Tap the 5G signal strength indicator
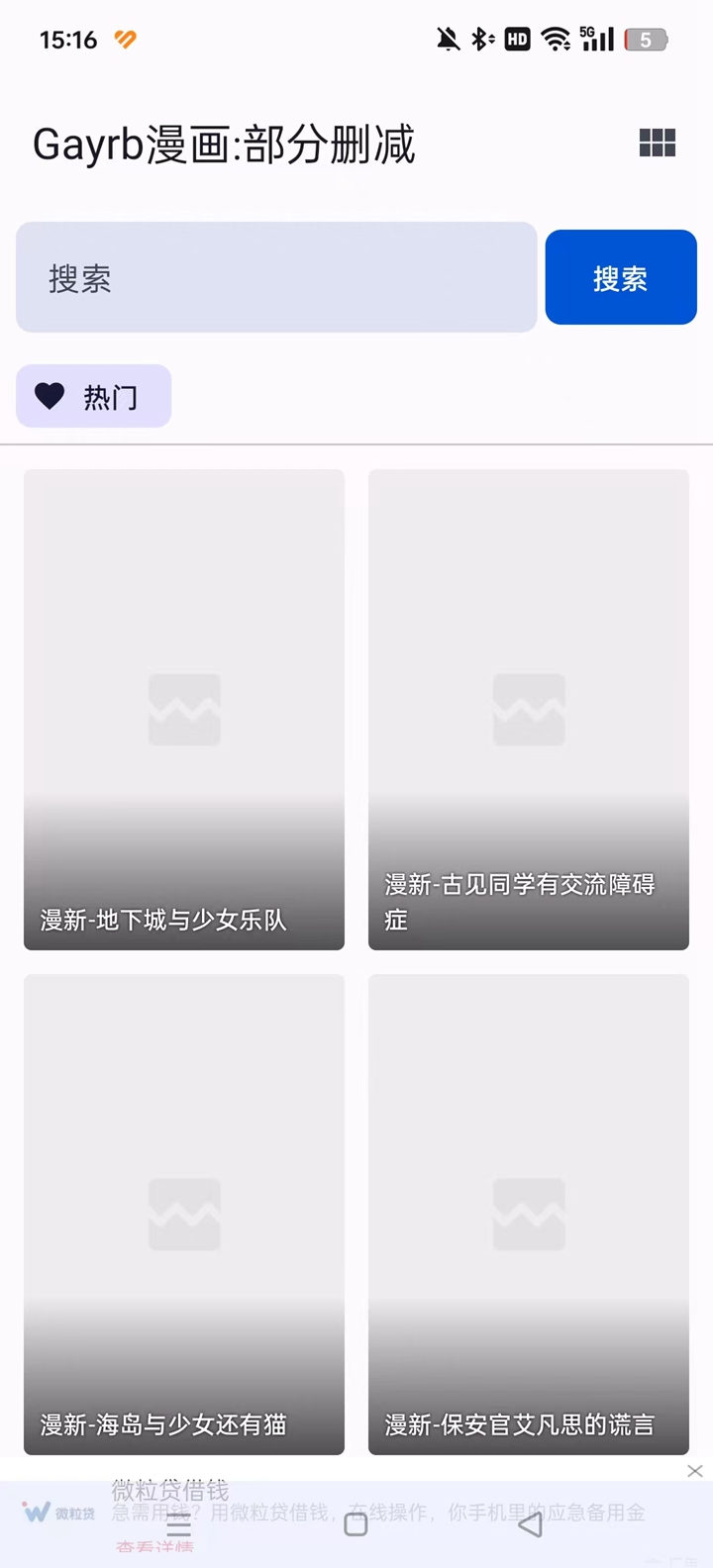The image size is (713, 1568). click(595, 39)
